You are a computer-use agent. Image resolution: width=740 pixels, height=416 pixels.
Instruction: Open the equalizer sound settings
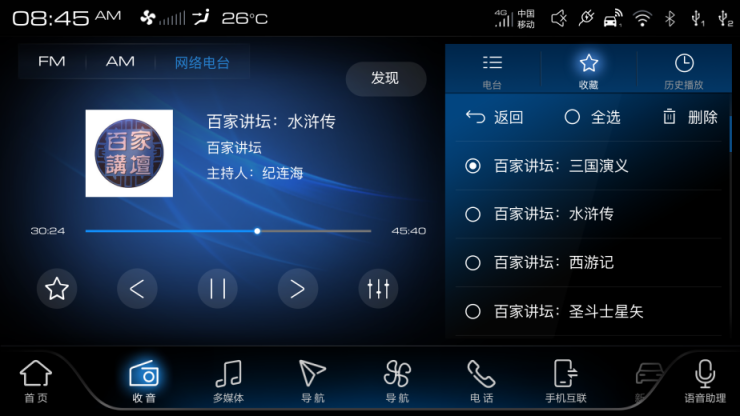click(378, 289)
